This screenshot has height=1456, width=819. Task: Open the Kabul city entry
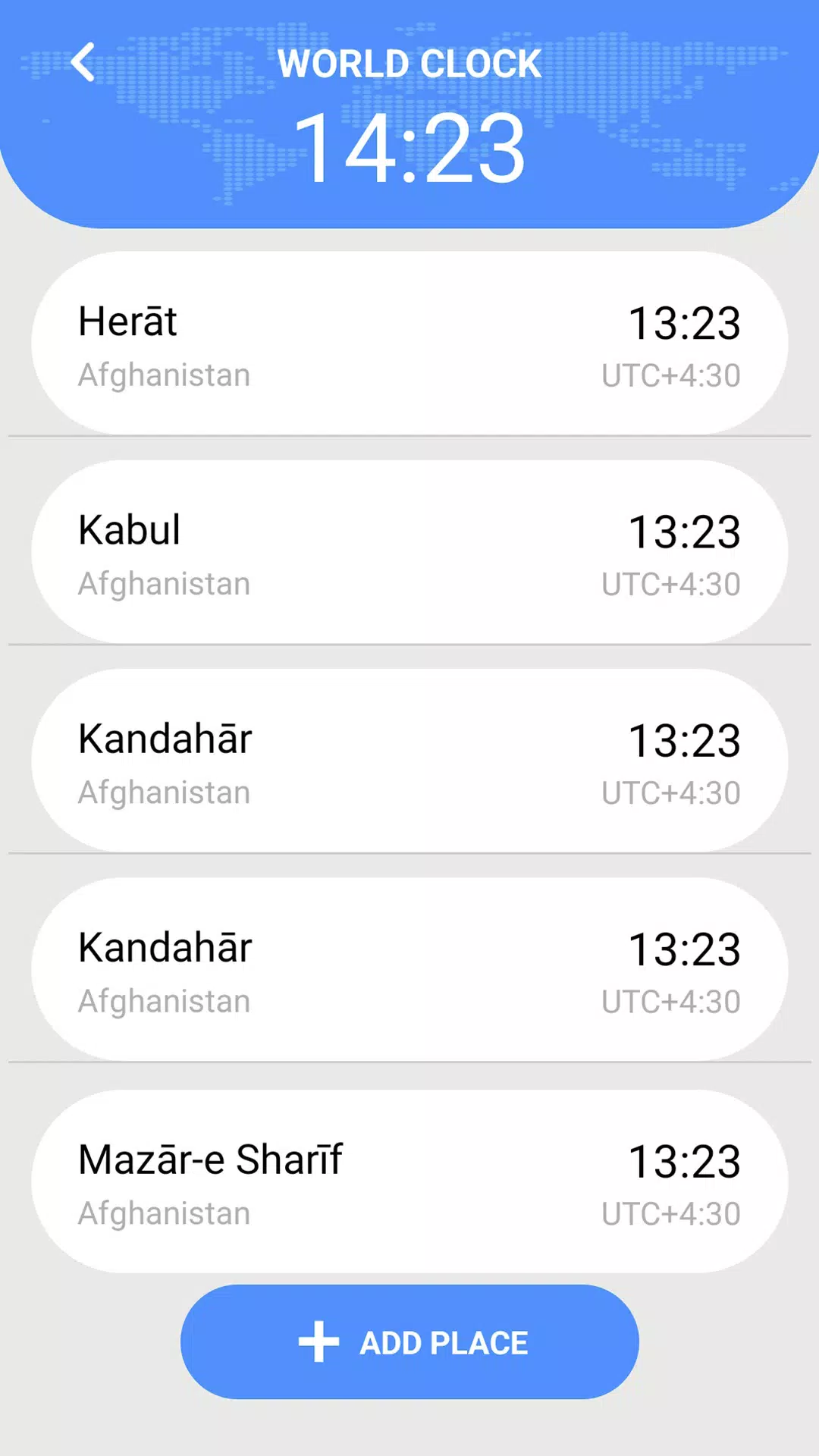tap(409, 550)
